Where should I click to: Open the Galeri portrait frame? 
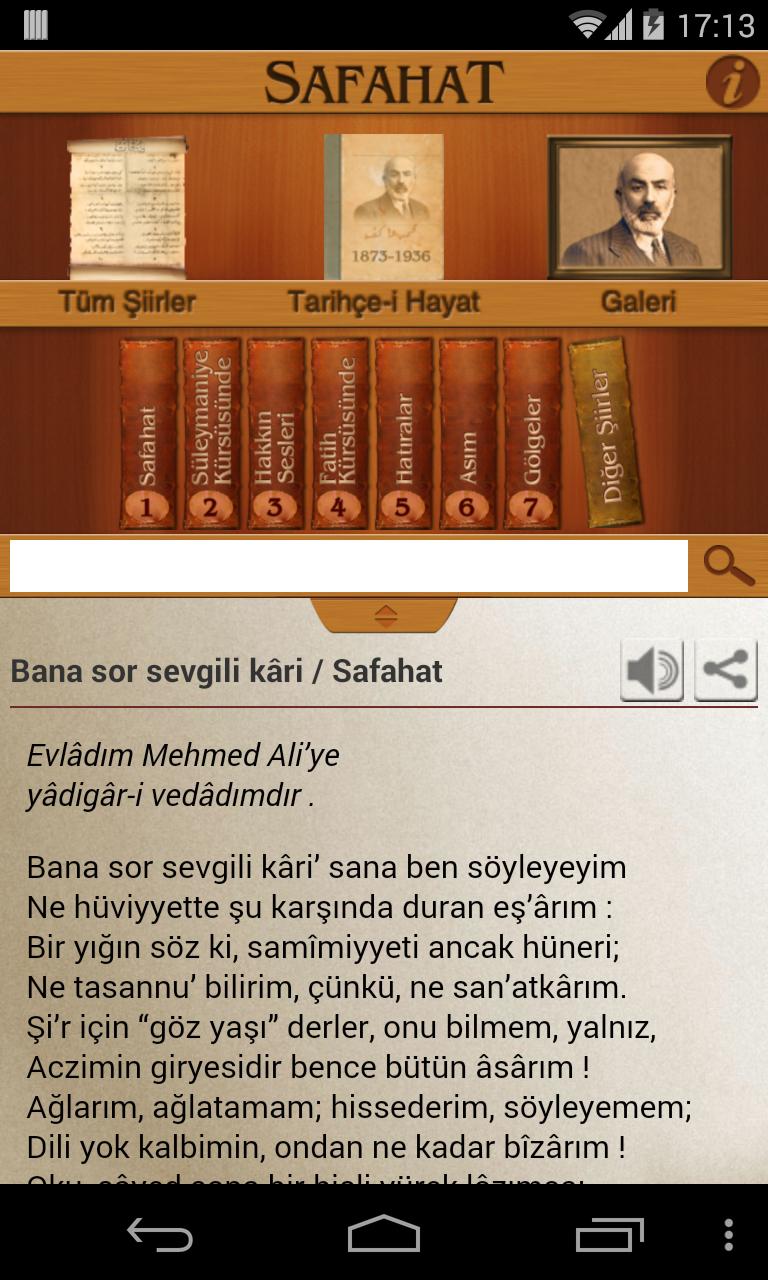pyautogui.click(x=639, y=207)
